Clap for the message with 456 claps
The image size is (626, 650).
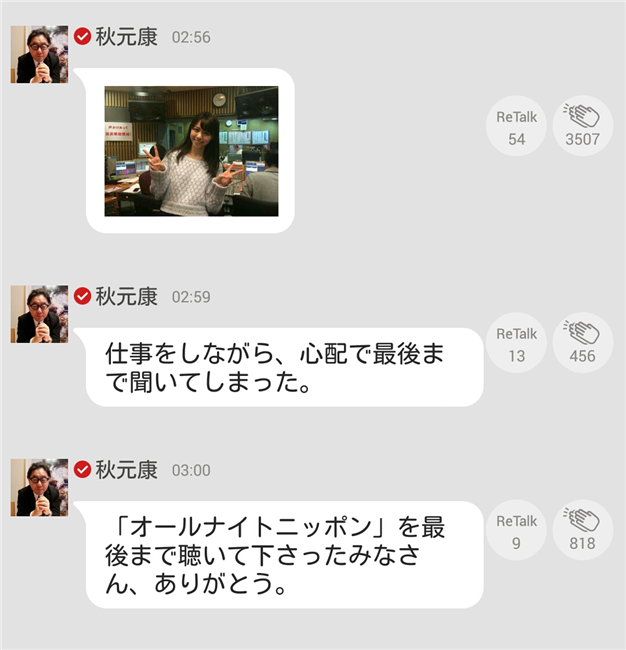tap(582, 344)
